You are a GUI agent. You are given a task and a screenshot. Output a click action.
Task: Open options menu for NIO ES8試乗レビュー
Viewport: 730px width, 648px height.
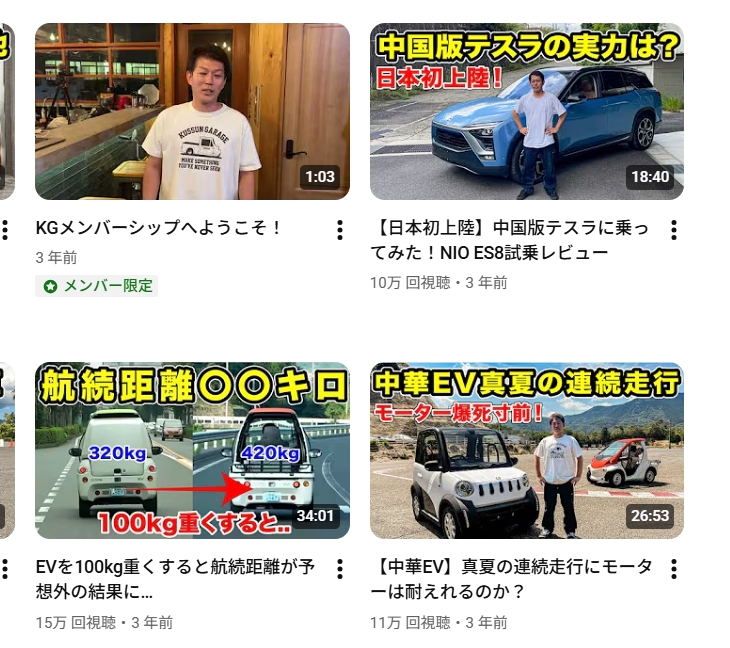click(x=673, y=230)
